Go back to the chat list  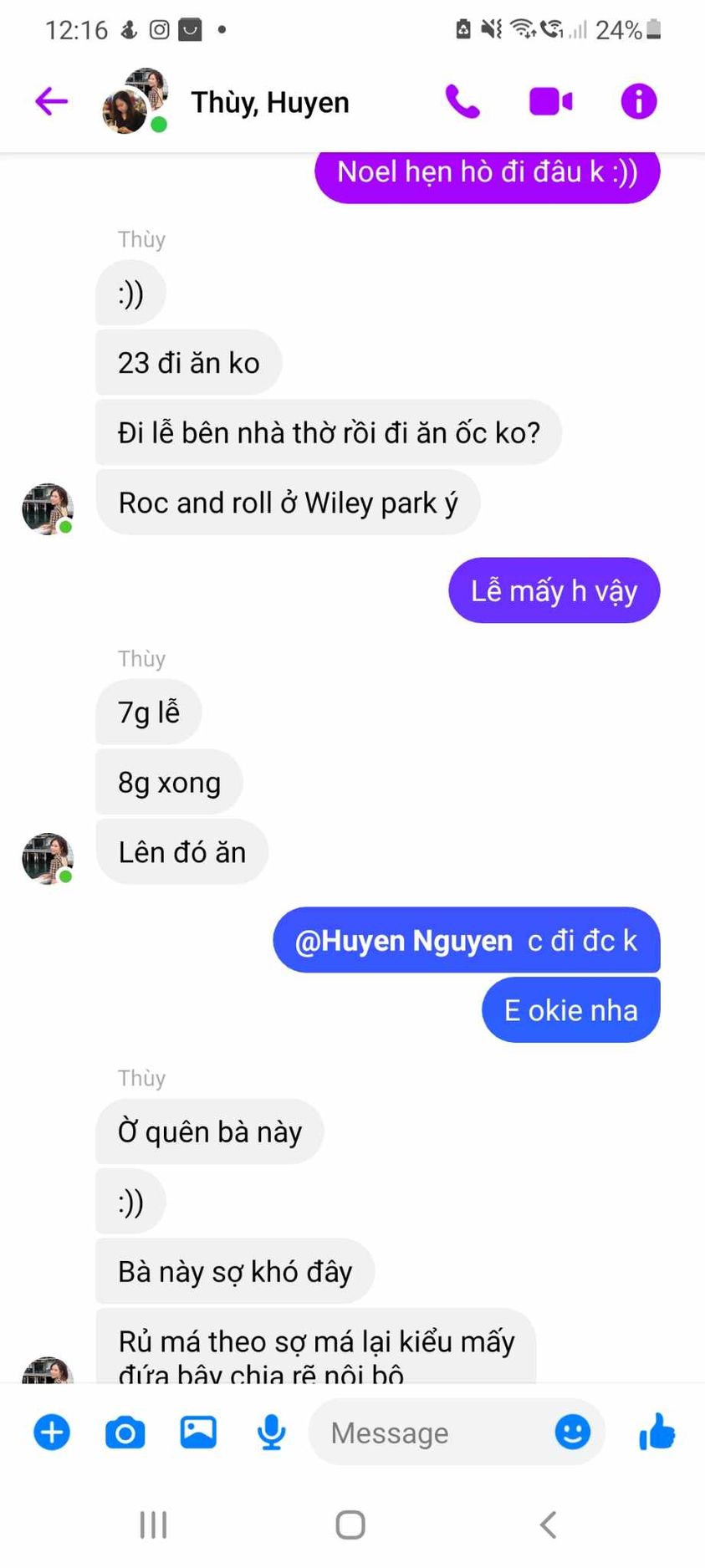click(x=52, y=102)
